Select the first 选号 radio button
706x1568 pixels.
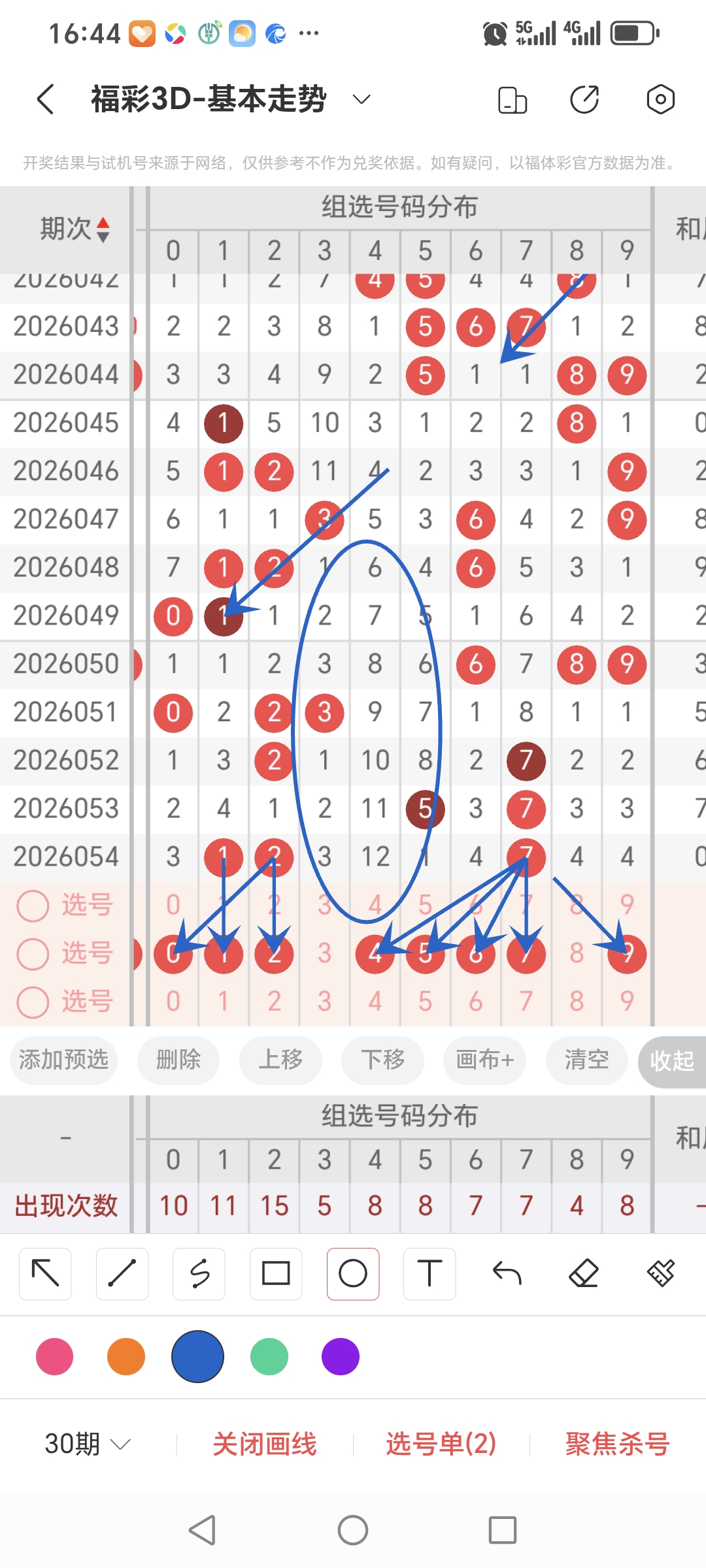click(x=33, y=906)
